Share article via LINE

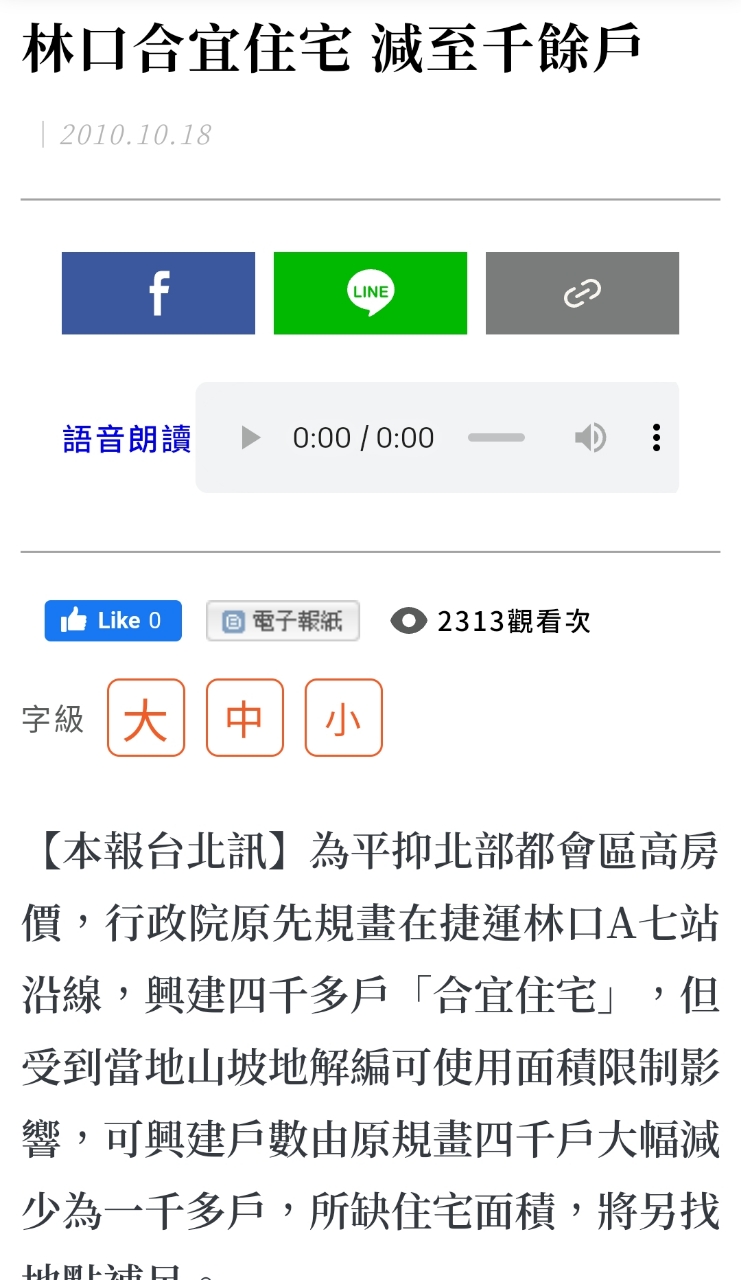point(370,293)
